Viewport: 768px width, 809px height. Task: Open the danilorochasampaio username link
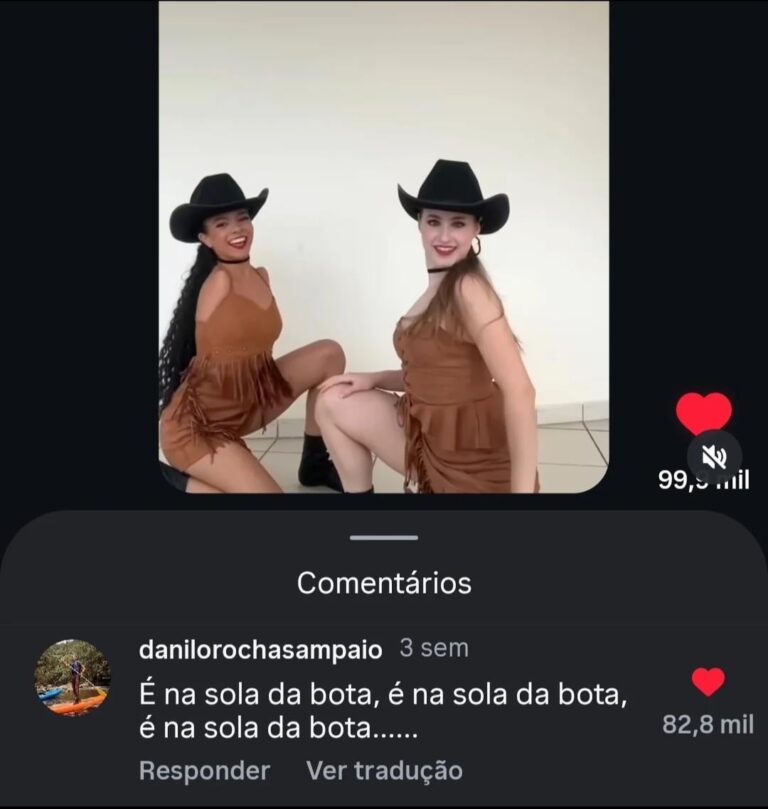click(x=260, y=649)
